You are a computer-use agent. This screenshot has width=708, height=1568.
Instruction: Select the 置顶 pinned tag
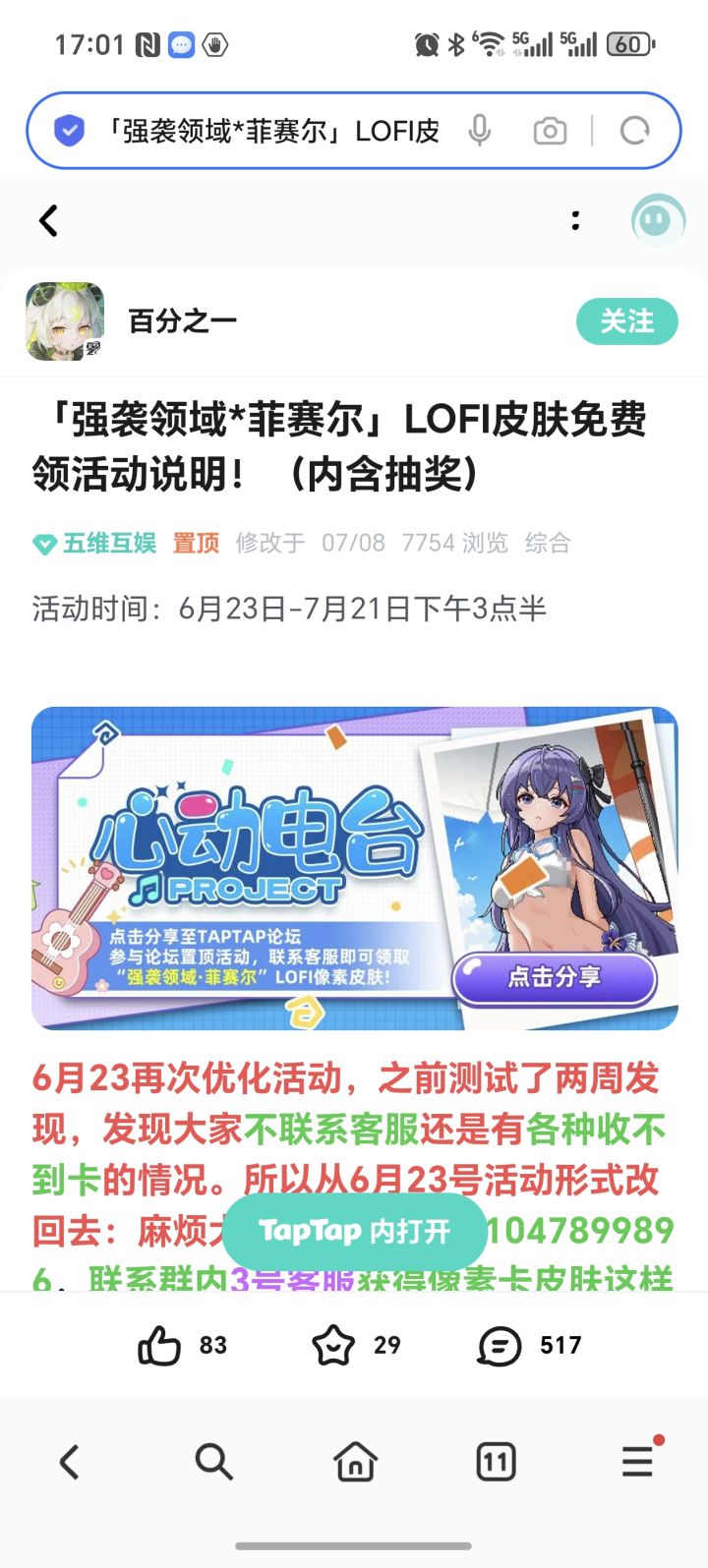pos(196,544)
